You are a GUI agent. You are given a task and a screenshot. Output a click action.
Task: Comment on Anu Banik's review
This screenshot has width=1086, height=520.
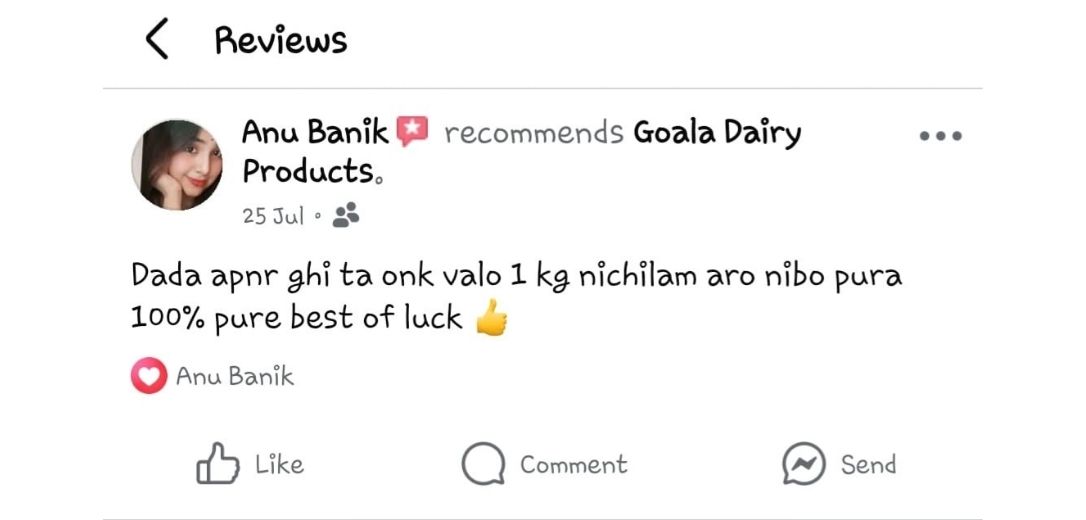(545, 464)
